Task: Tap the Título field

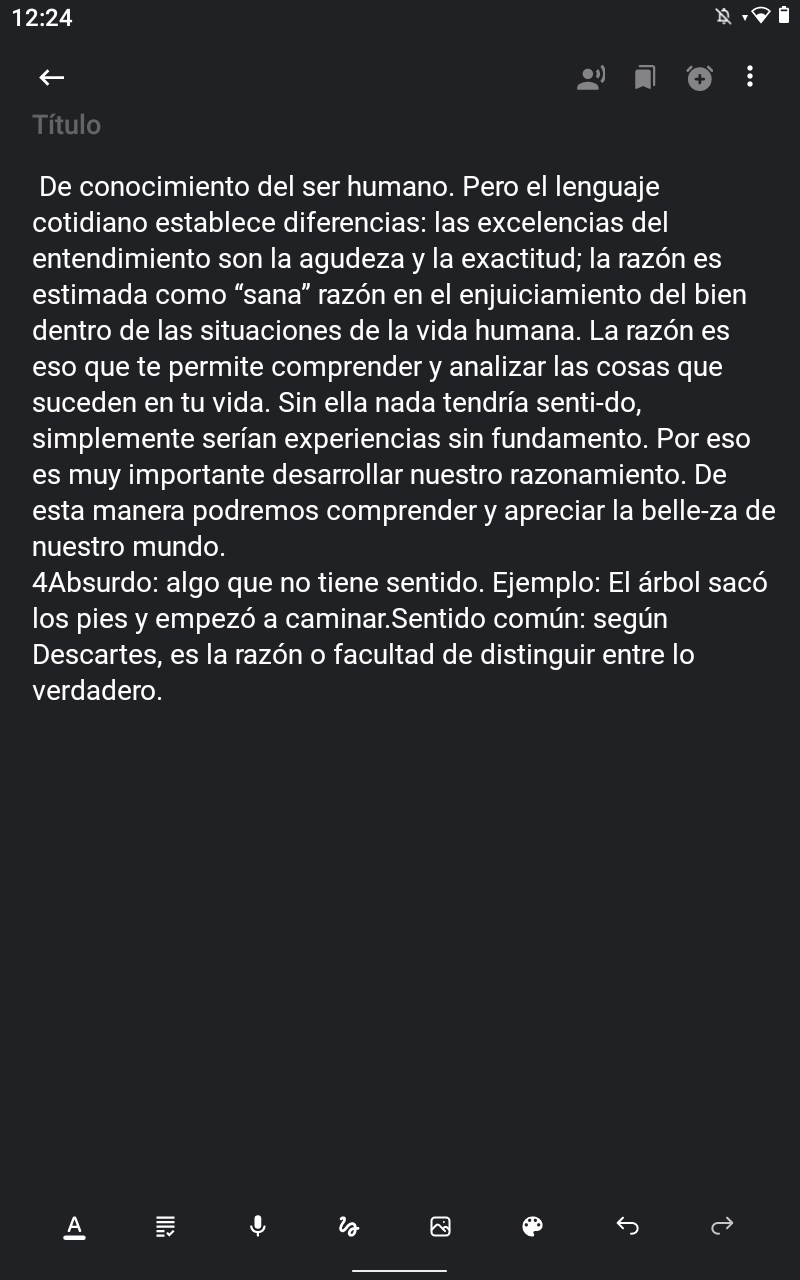Action: 400,125
